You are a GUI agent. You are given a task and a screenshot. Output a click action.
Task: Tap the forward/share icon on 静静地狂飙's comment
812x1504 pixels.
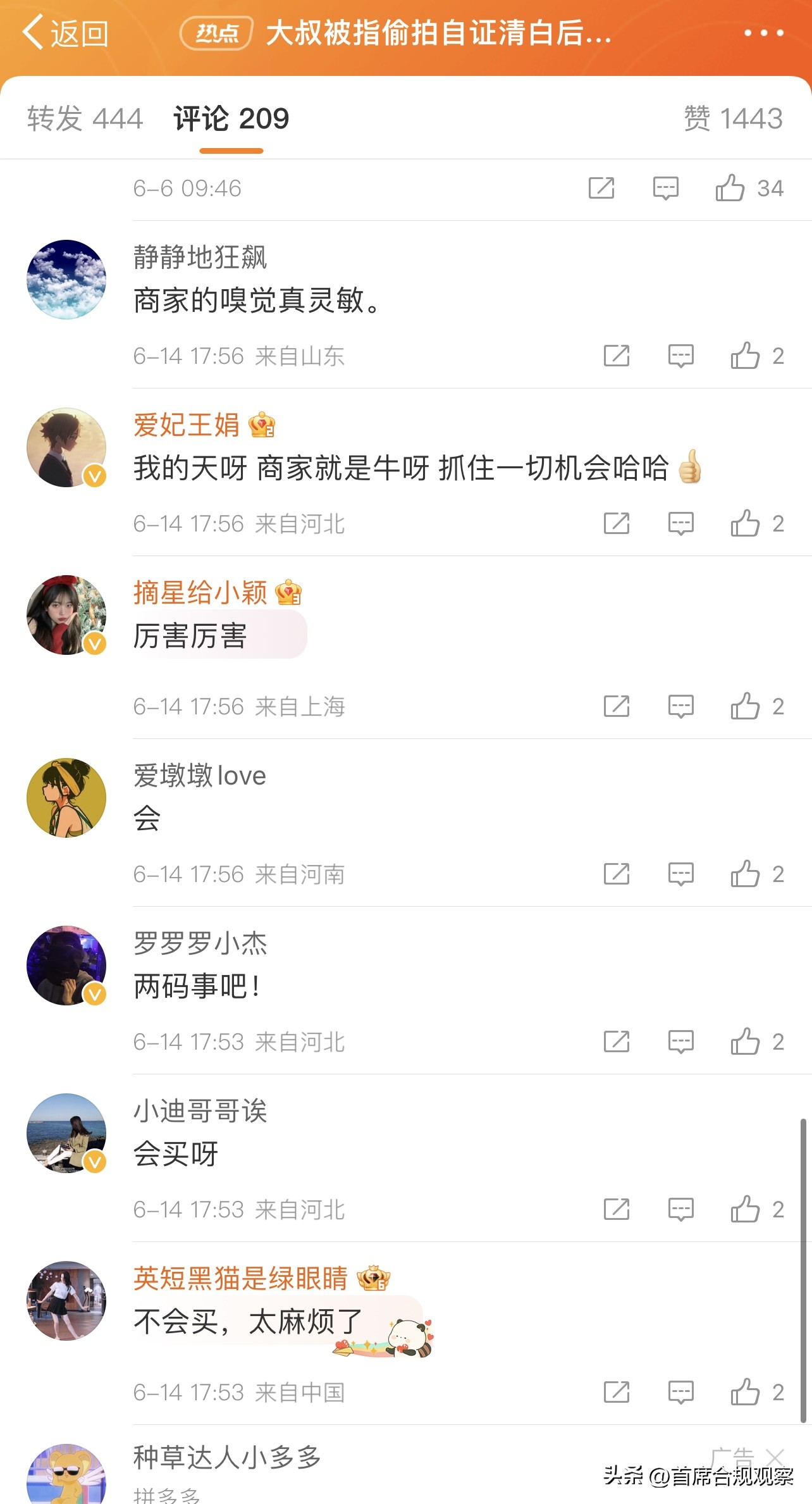[x=617, y=356]
